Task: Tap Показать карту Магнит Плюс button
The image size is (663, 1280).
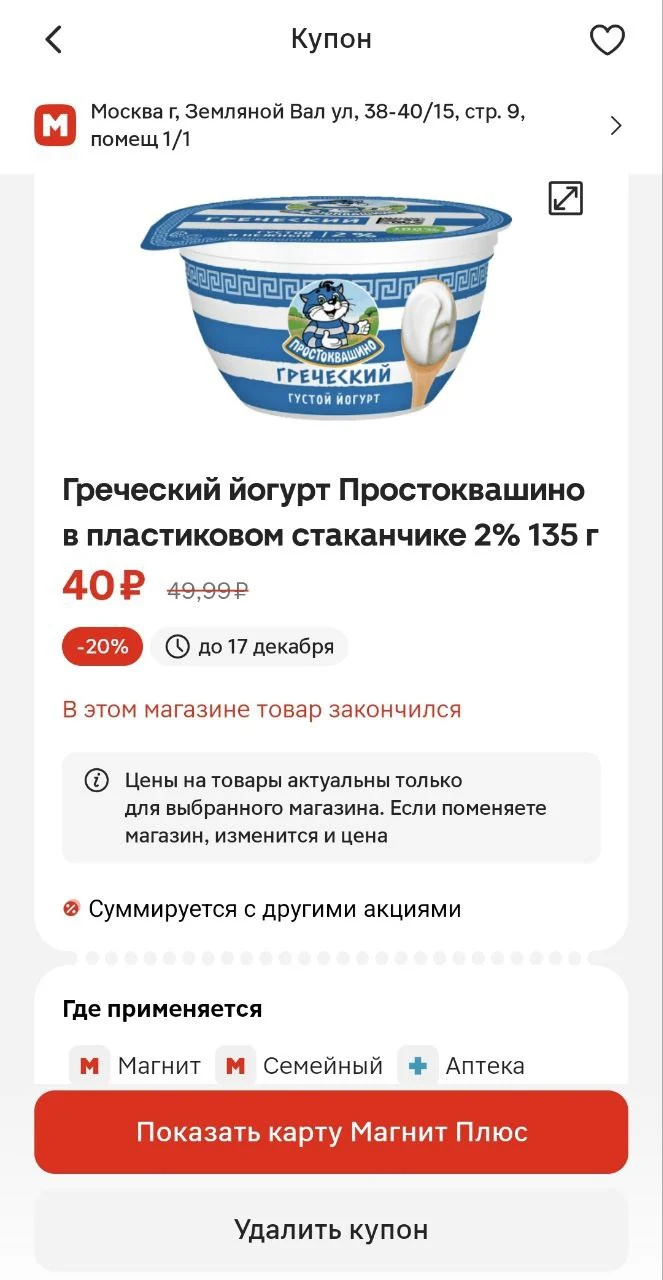Action: click(x=331, y=1132)
